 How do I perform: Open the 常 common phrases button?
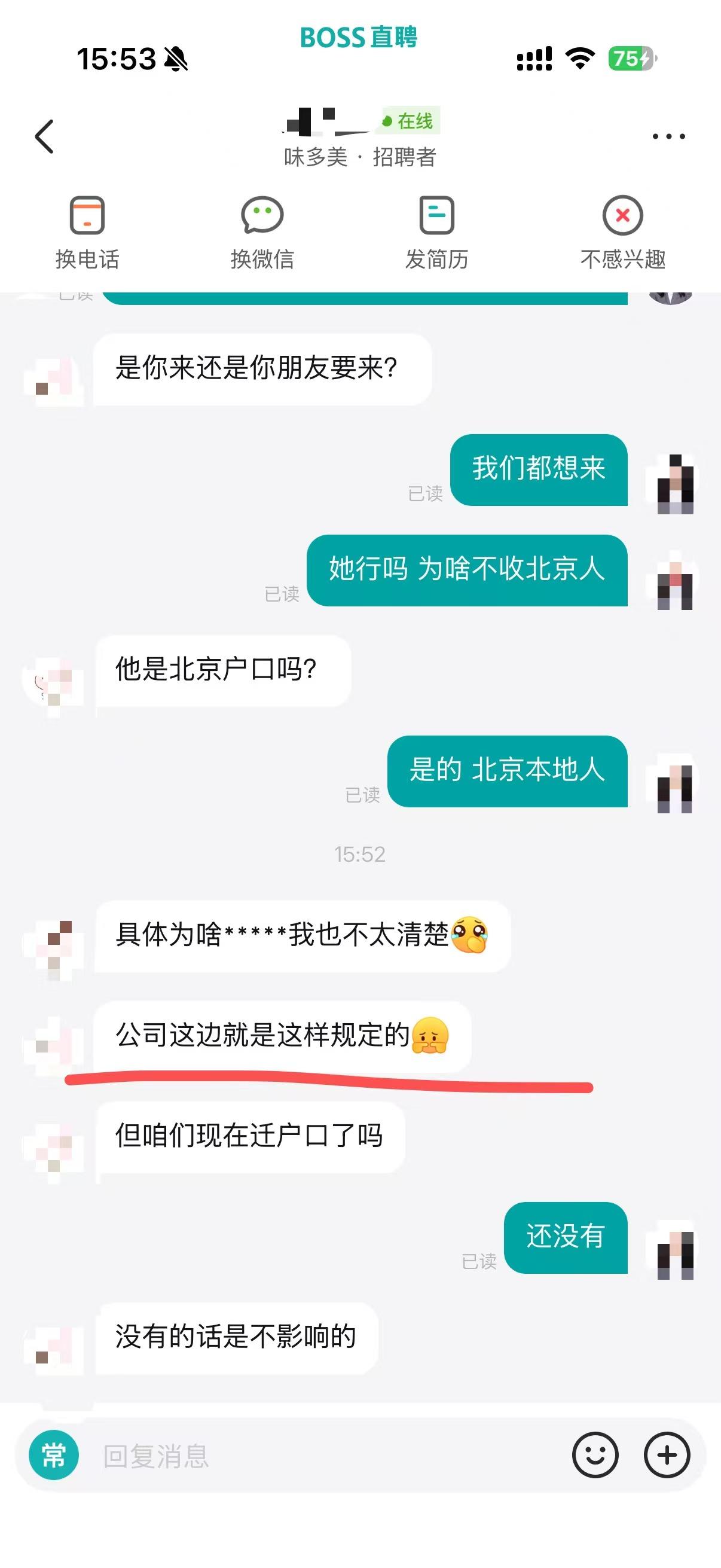[54, 1456]
